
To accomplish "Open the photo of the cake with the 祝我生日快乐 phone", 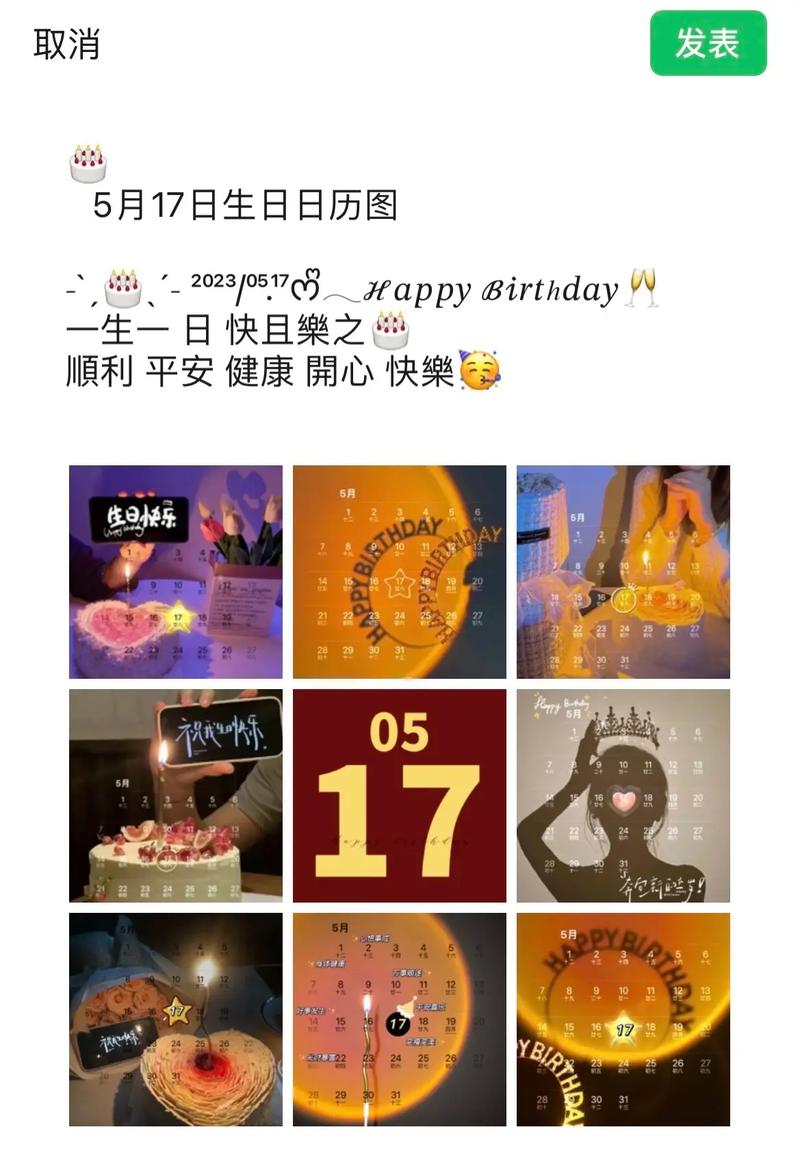I will (175, 796).
